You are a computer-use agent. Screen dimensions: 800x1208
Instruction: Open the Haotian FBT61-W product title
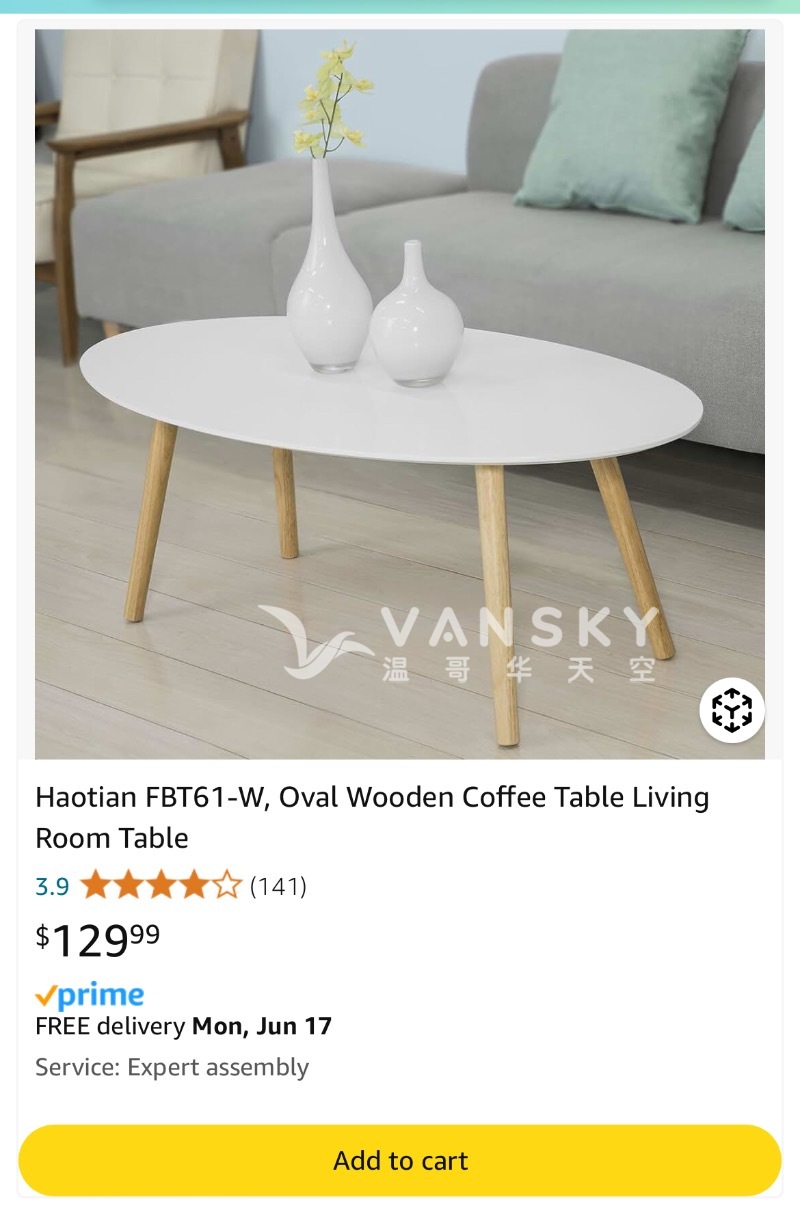click(372, 817)
